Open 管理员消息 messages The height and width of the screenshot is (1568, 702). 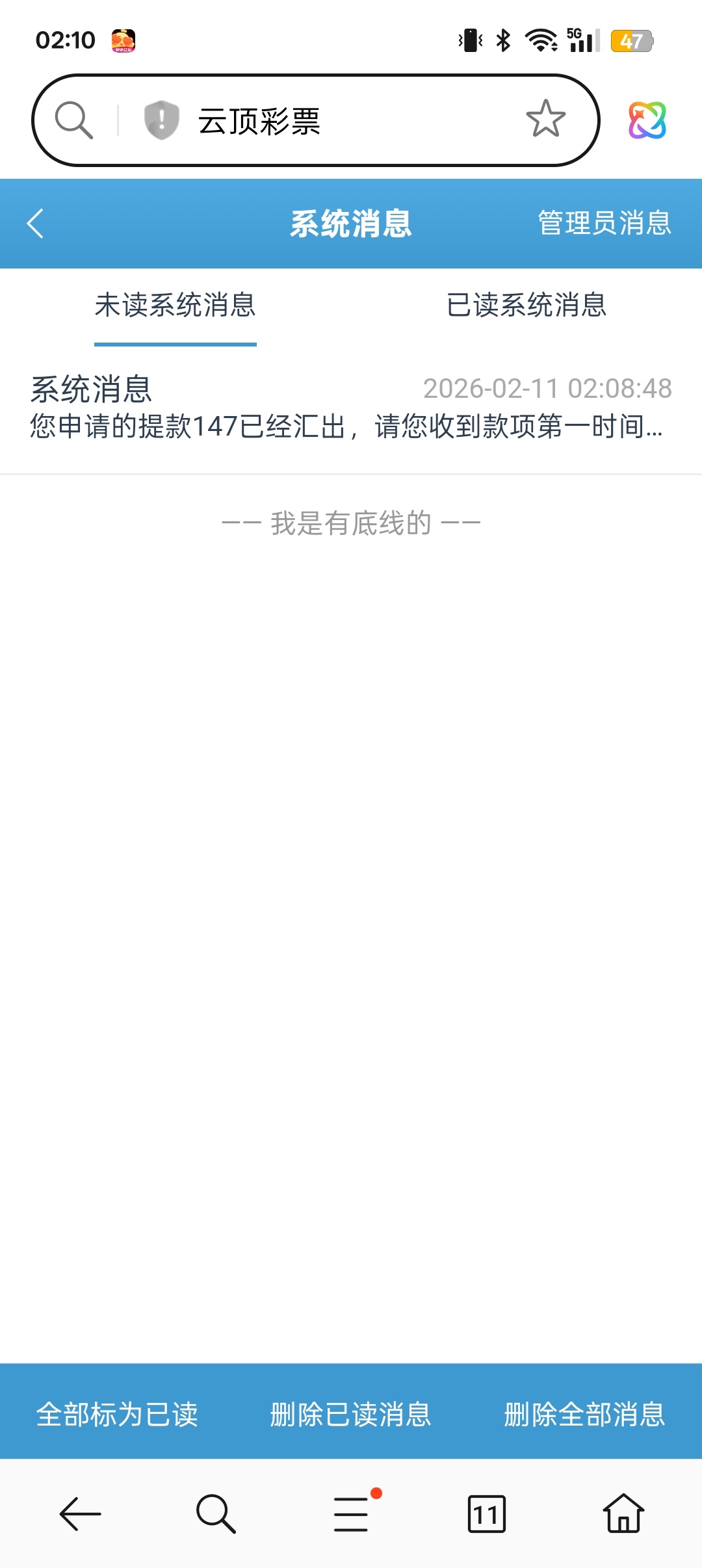click(604, 223)
